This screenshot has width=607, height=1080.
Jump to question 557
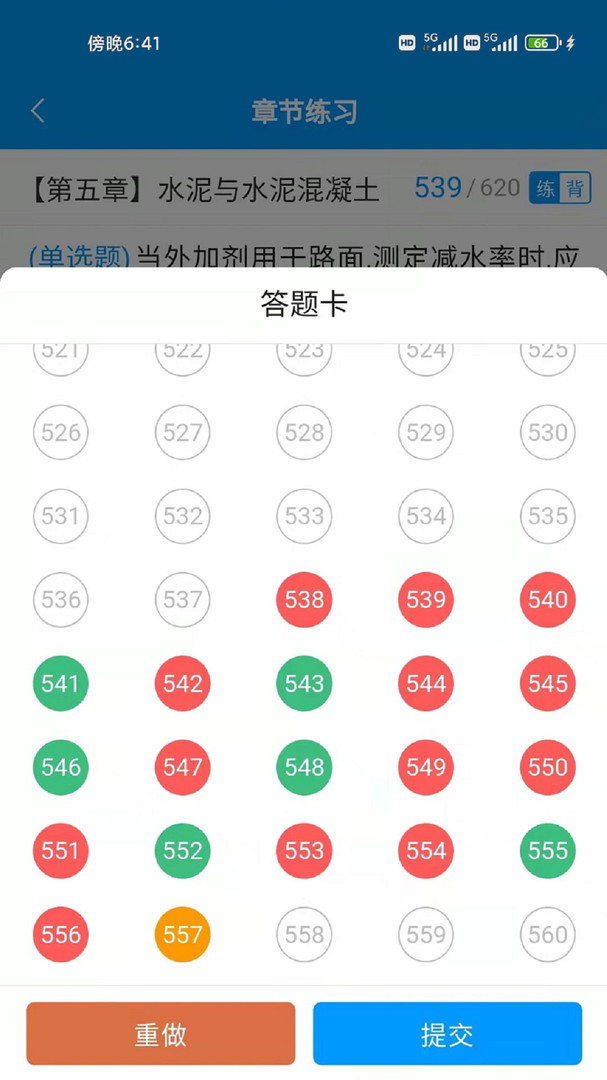(183, 935)
